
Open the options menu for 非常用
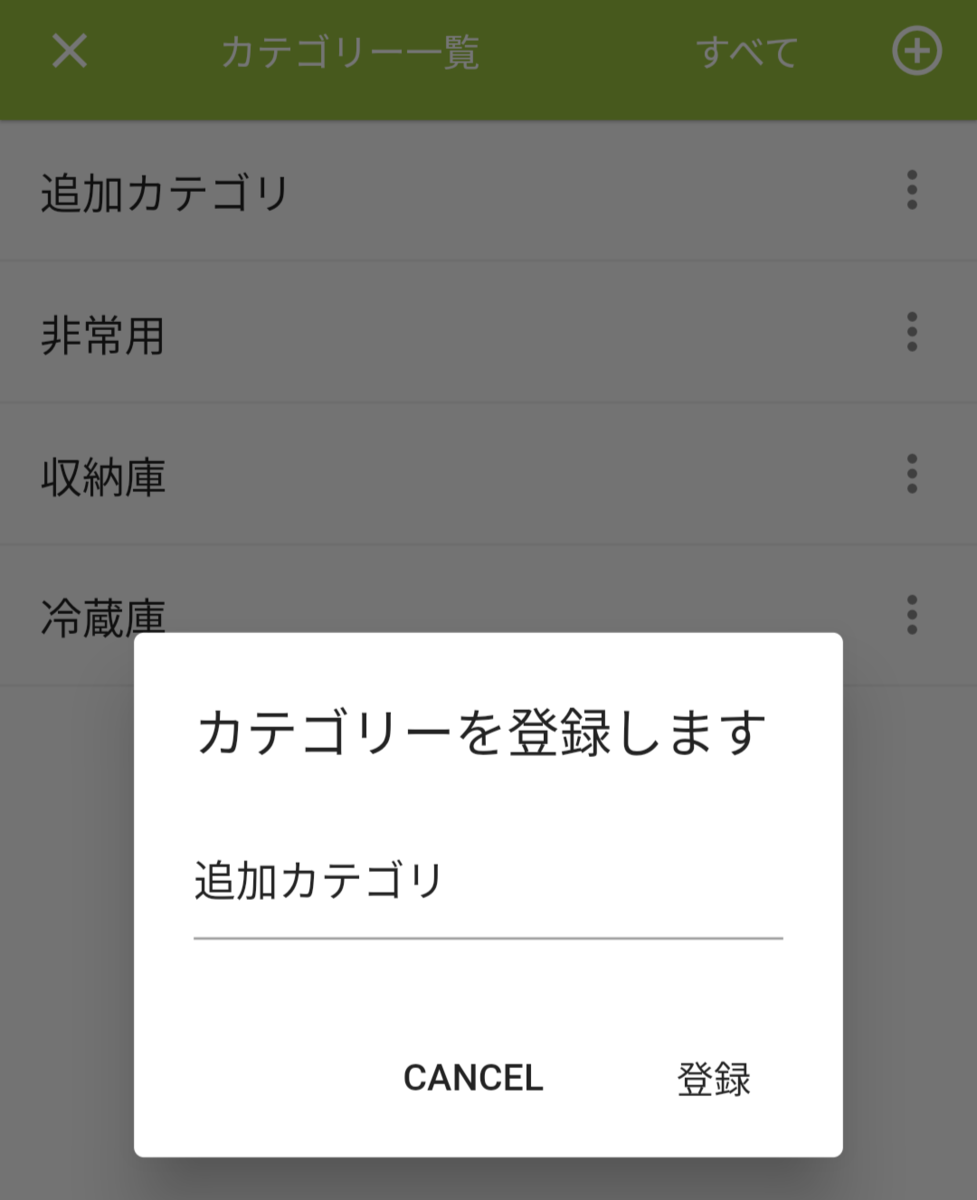(x=911, y=332)
